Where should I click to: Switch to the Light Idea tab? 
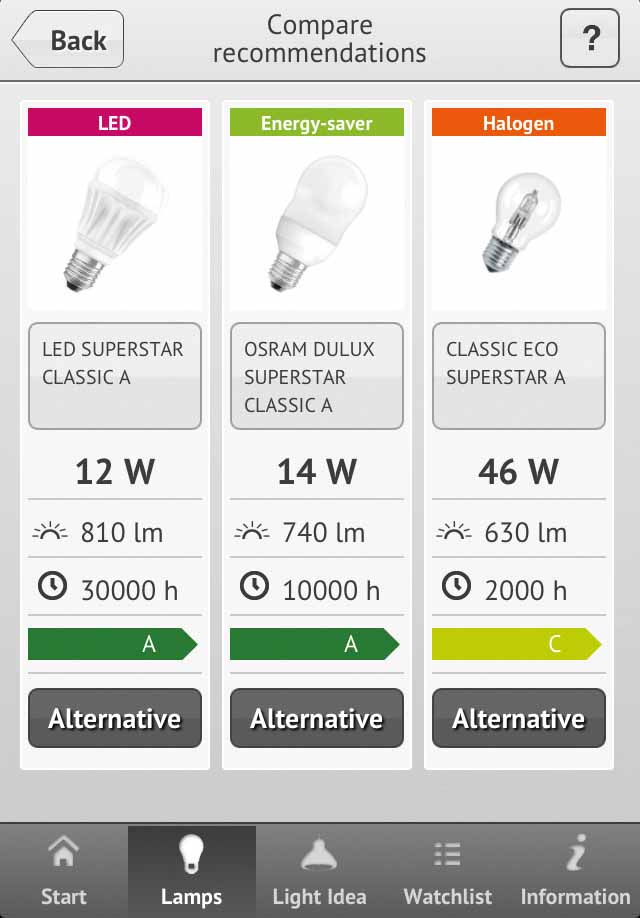click(319, 872)
